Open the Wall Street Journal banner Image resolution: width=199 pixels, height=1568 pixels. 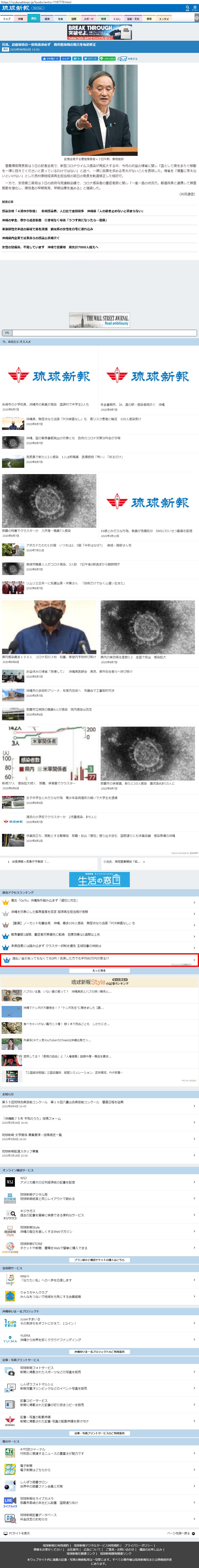(x=99, y=320)
